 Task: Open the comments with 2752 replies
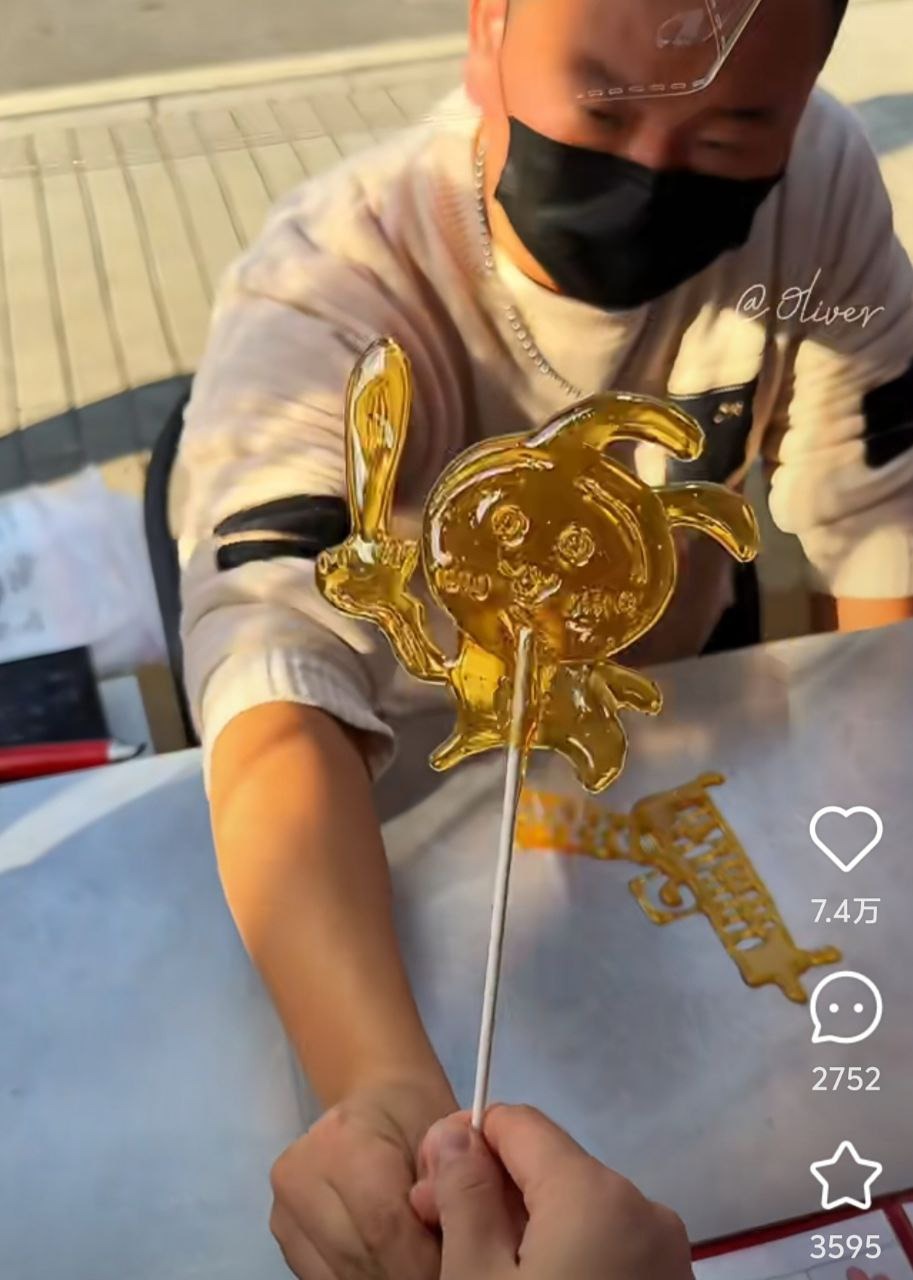845,1008
